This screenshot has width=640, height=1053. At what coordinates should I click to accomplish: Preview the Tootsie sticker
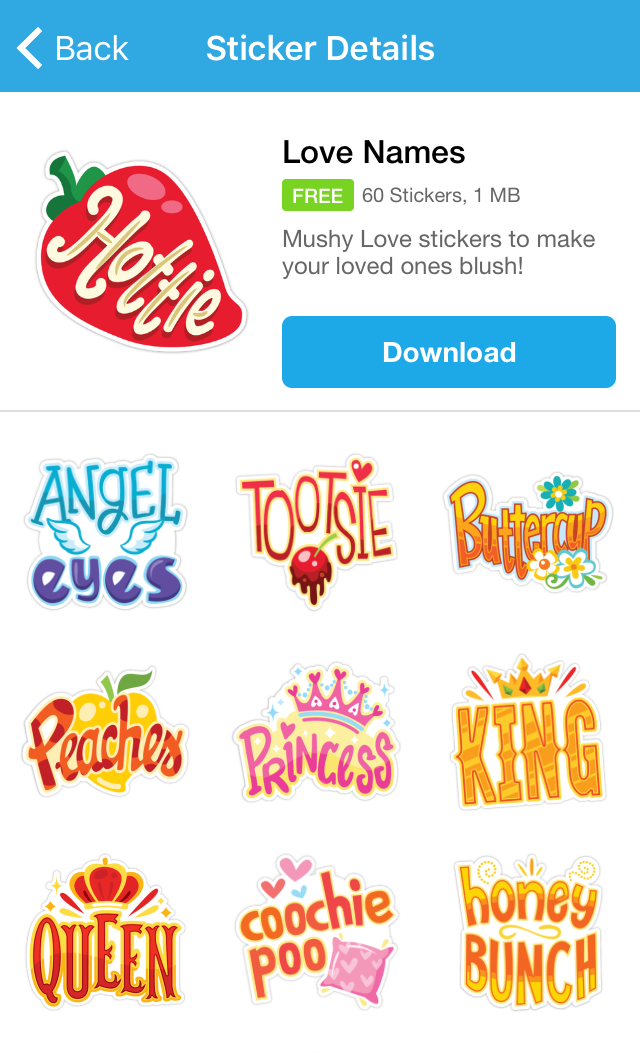[317, 530]
